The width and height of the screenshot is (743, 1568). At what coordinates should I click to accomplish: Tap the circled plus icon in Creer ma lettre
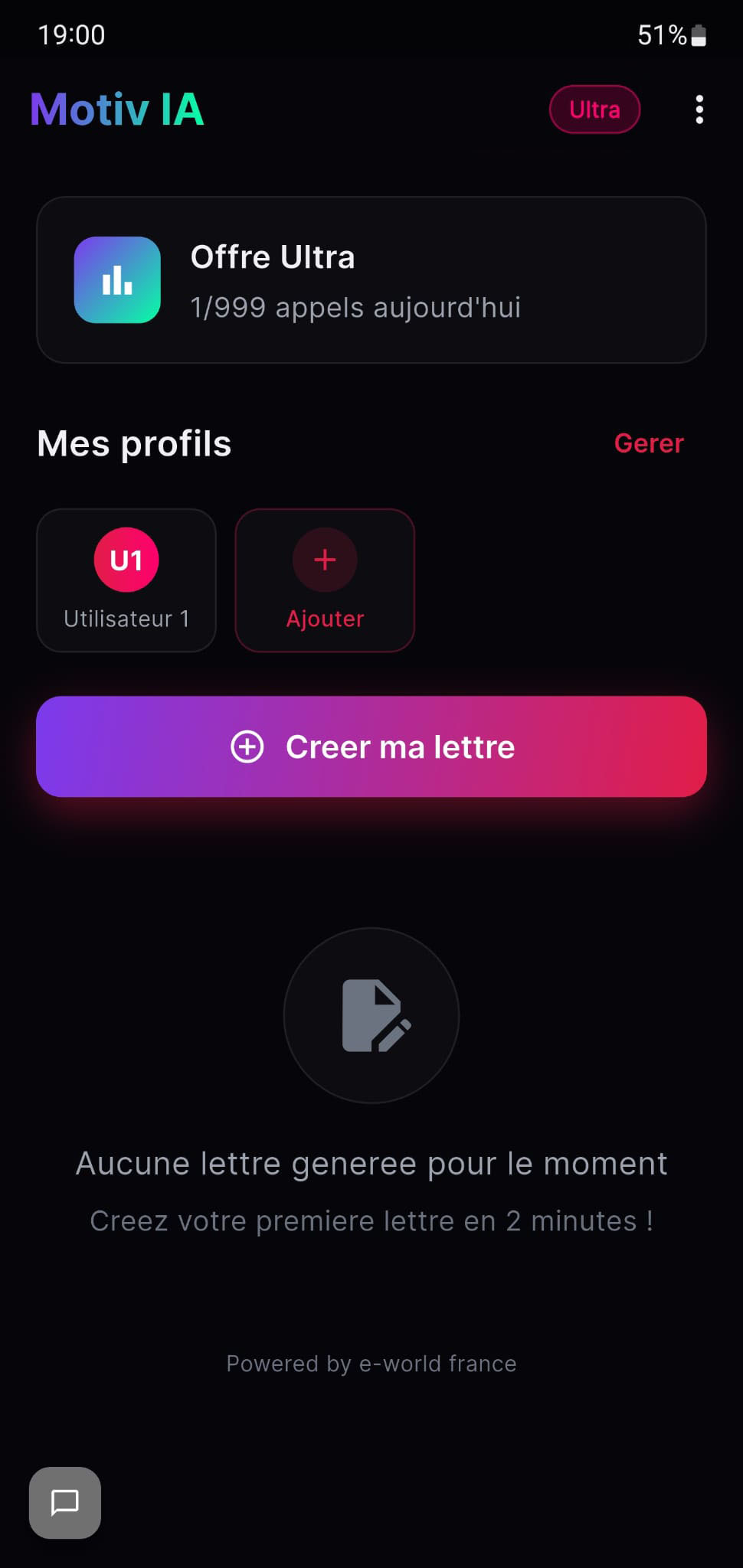coord(246,746)
